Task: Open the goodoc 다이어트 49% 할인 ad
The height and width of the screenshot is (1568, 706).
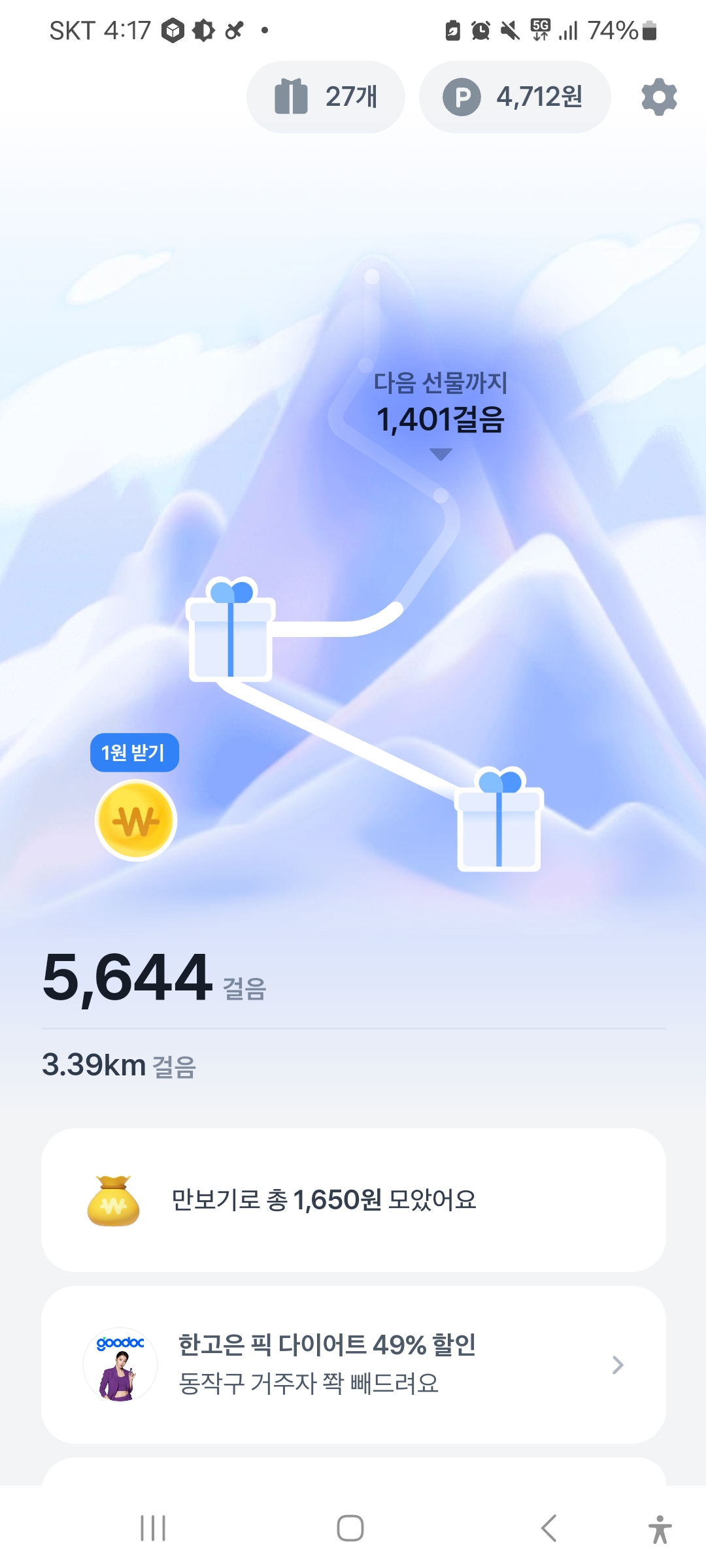Action: [353, 1364]
